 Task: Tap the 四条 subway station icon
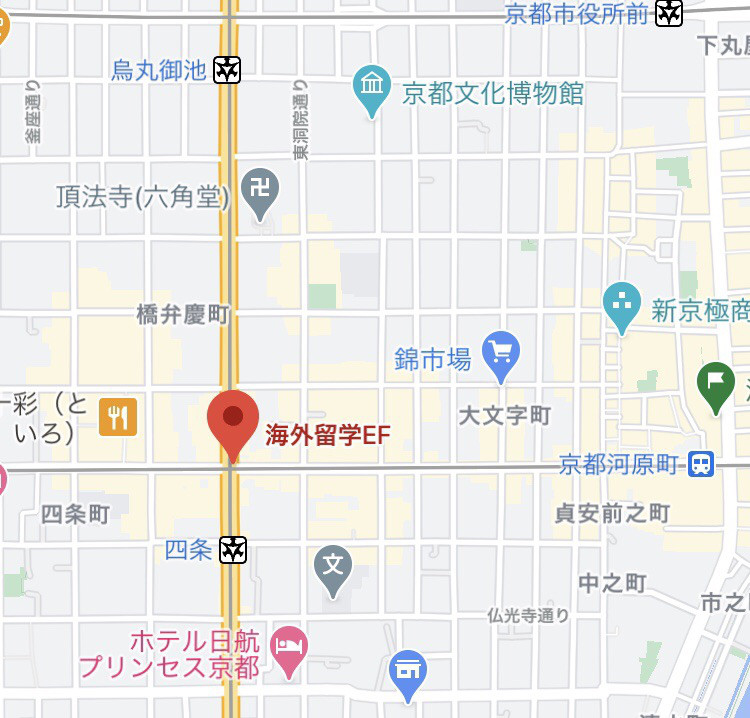pos(234,548)
